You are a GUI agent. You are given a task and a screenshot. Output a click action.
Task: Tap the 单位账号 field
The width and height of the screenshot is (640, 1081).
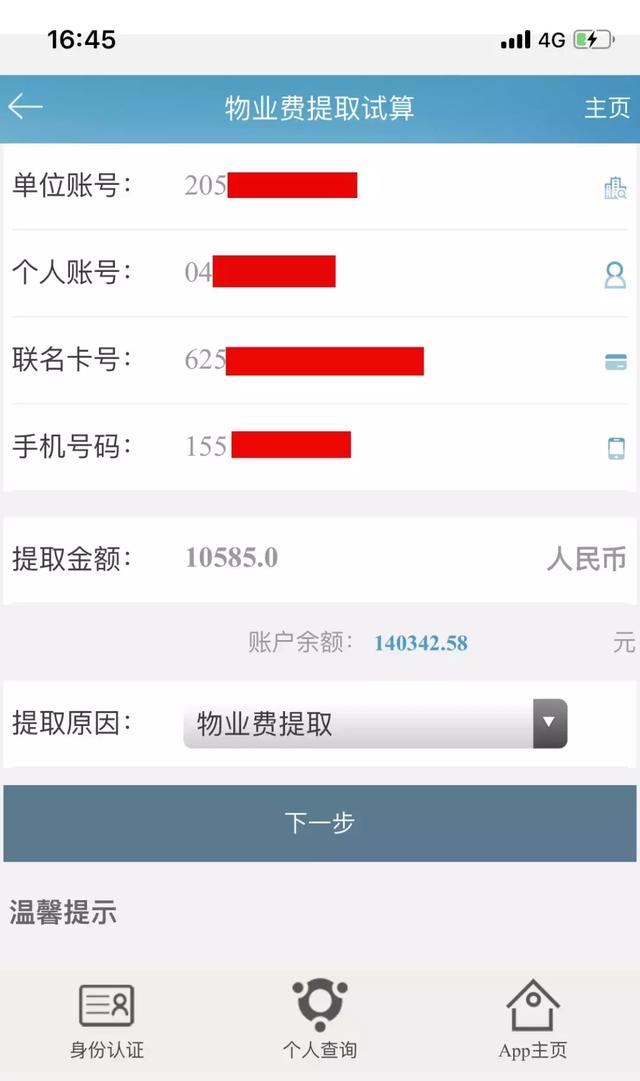pos(319,186)
